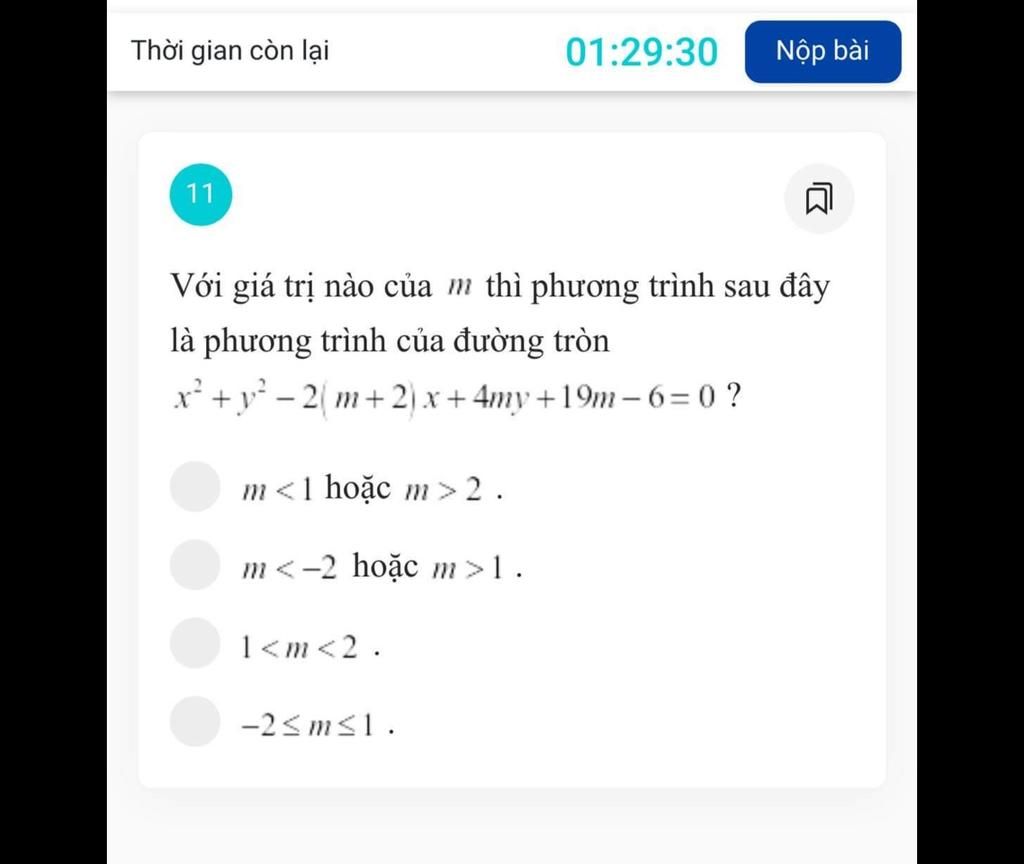
Task: Bookmark question 11
Action: click(818, 198)
